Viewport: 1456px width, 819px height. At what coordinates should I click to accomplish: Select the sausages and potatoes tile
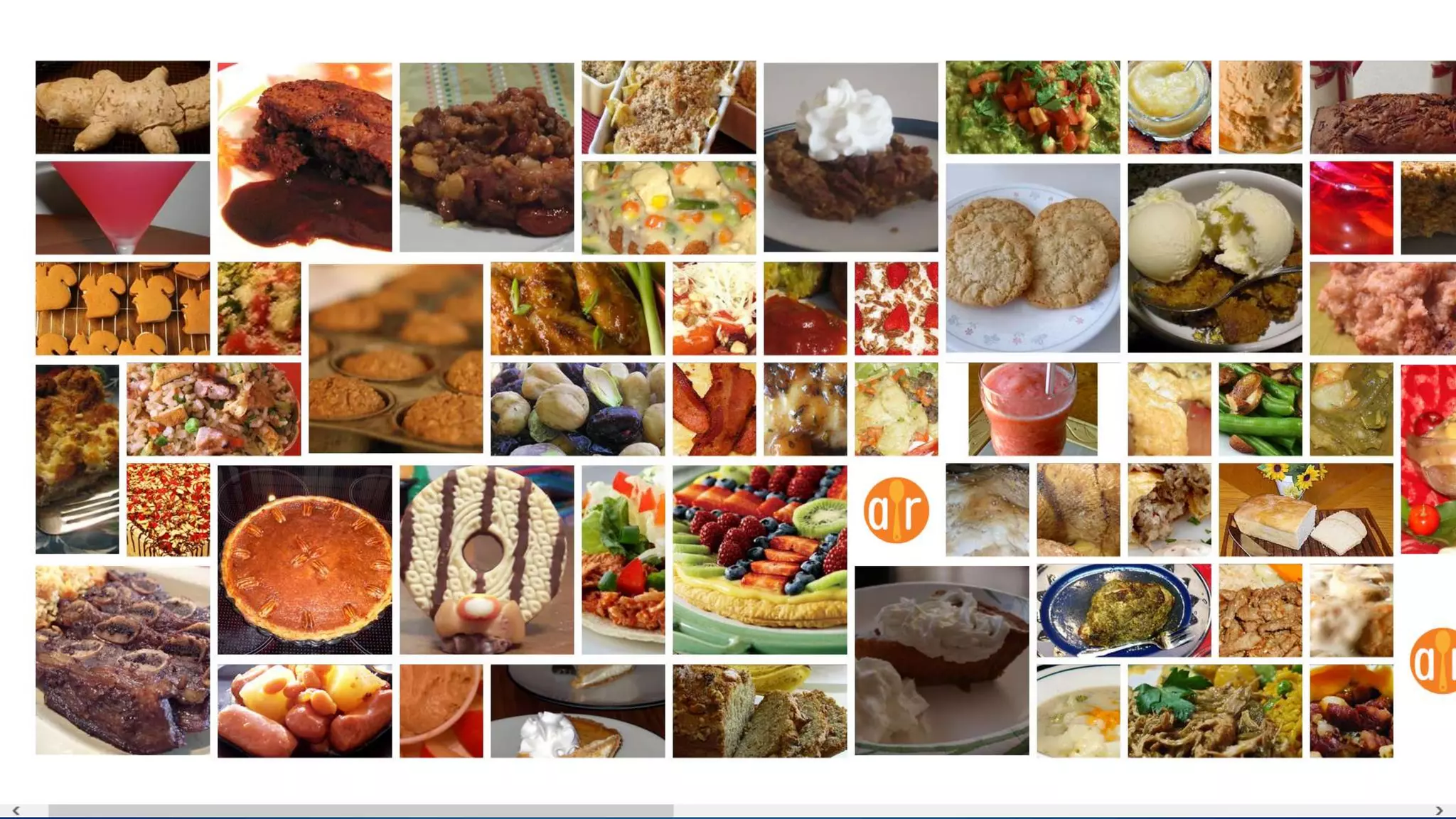tap(304, 711)
